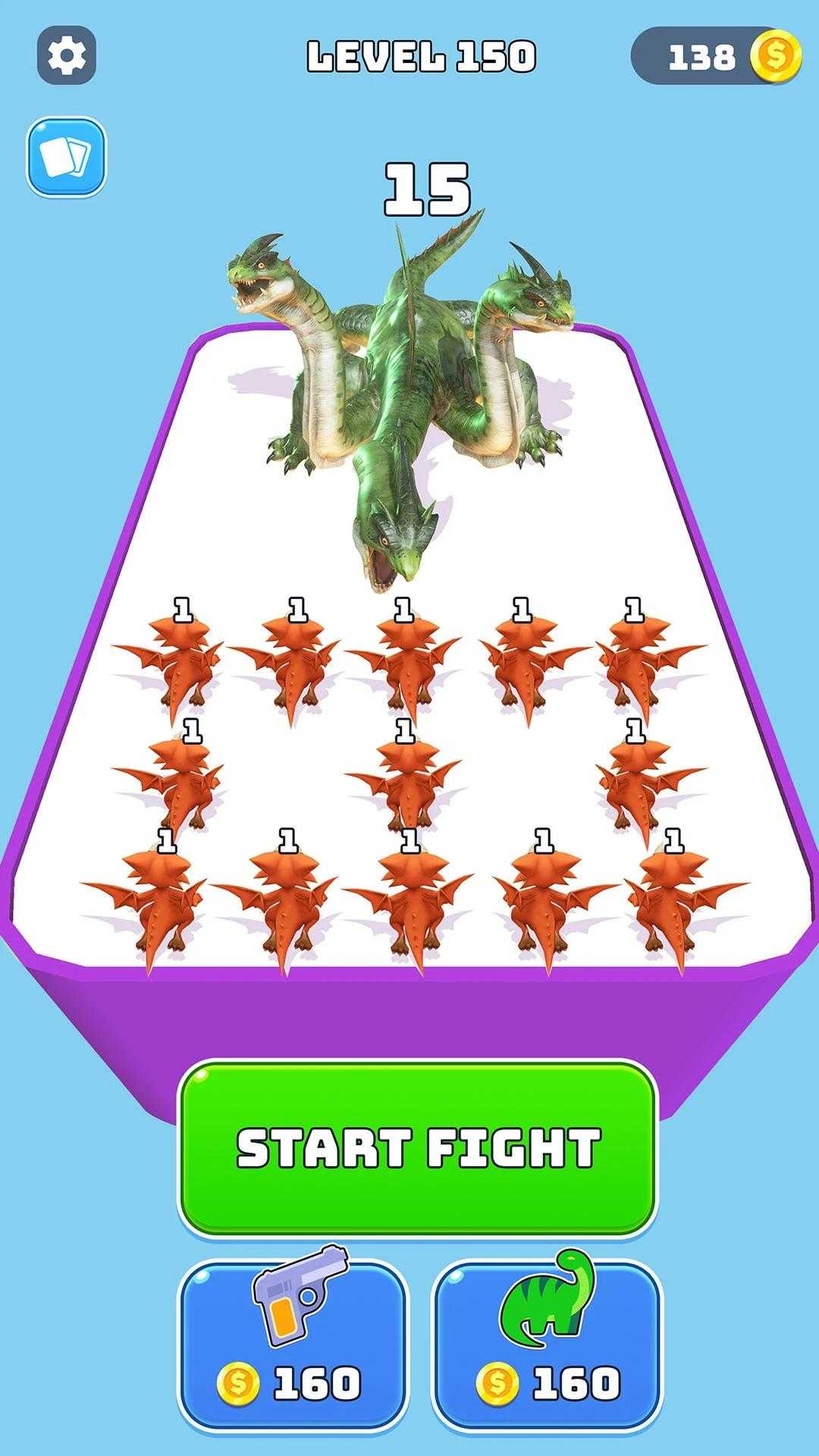Image resolution: width=819 pixels, height=1456 pixels.
Task: Buy the dinosaur unit for 160 coins
Action: click(x=547, y=1344)
